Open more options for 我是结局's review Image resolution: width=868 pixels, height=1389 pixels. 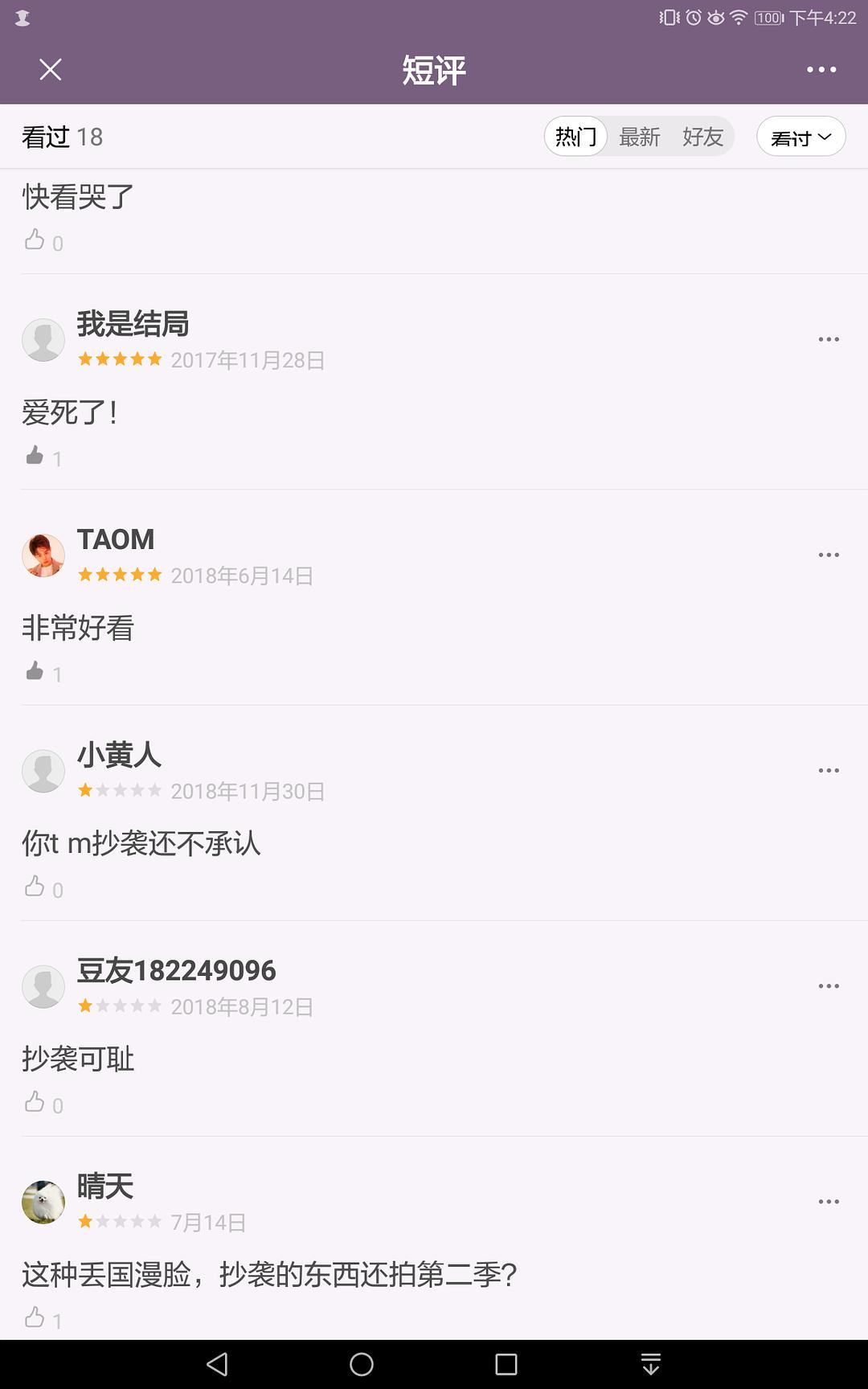pyautogui.click(x=829, y=339)
